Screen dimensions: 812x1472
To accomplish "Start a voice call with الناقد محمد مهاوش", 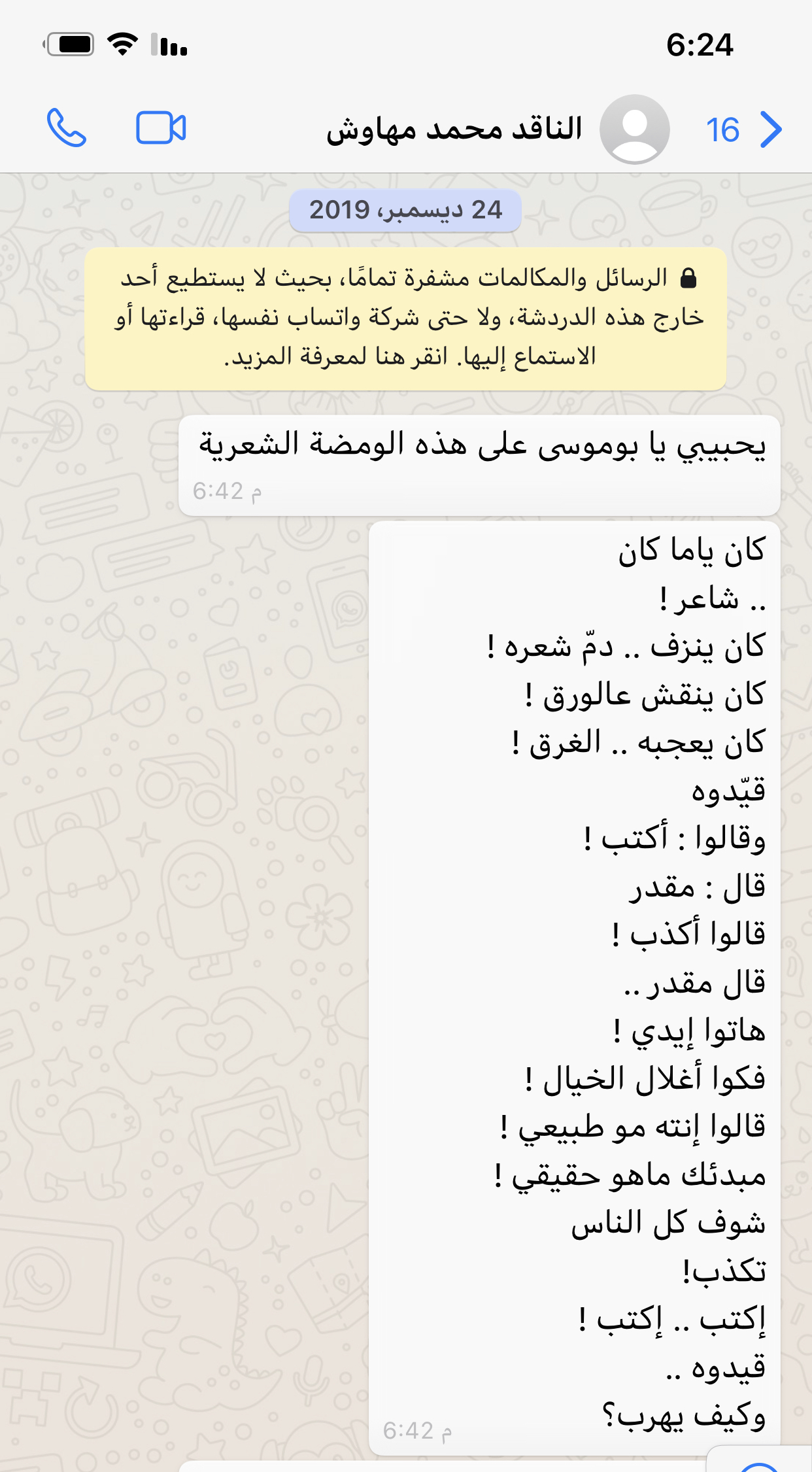I will [67, 128].
